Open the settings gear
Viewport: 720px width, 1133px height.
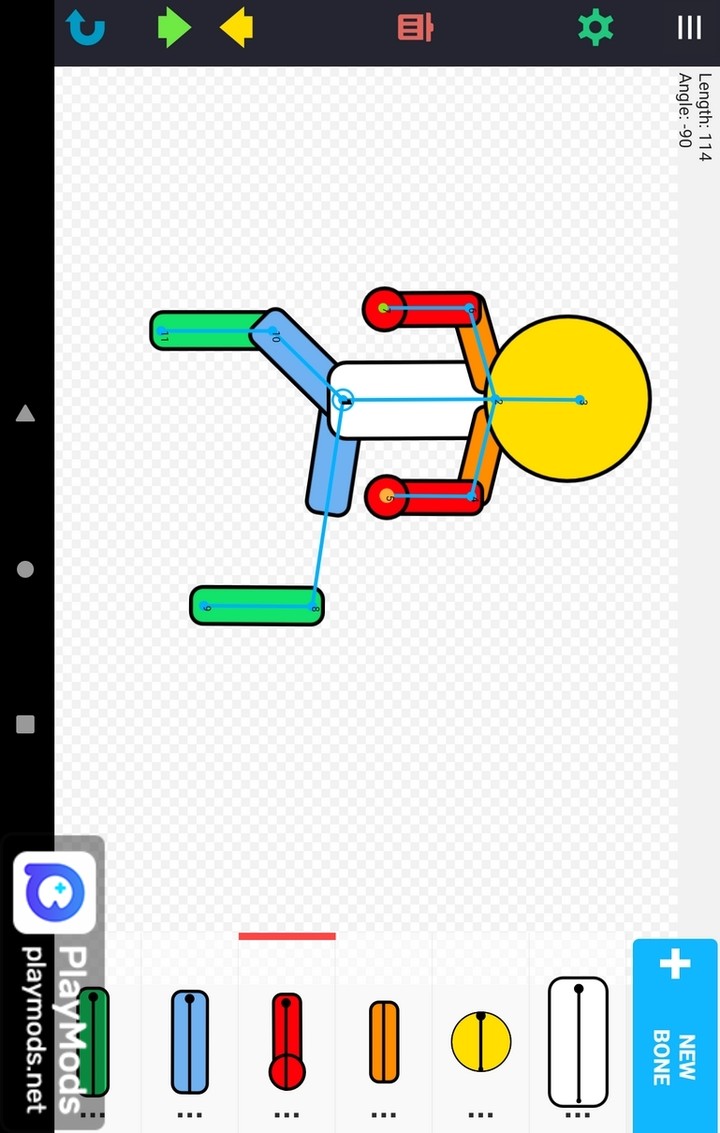[x=595, y=28]
